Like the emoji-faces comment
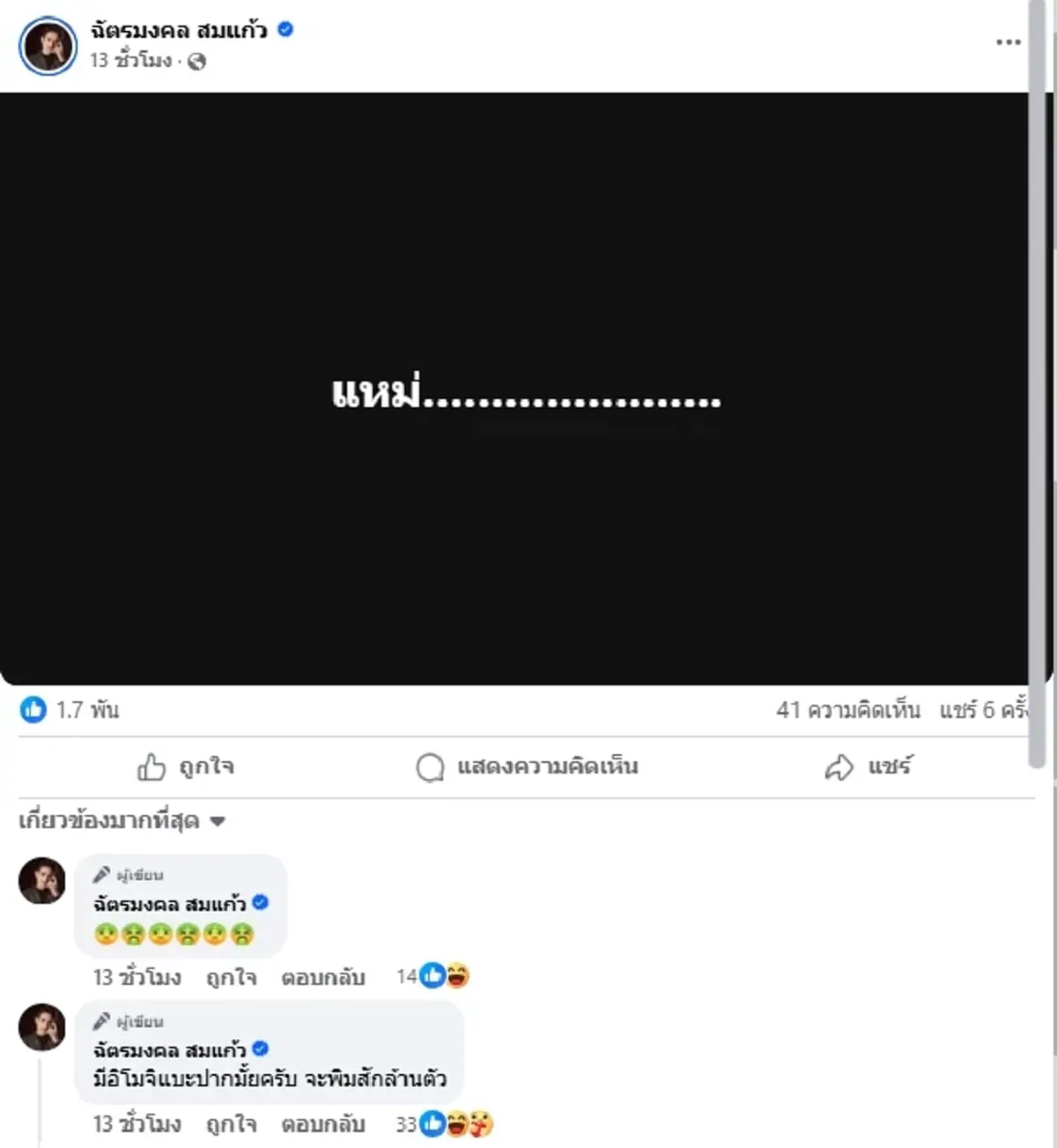 click(x=231, y=977)
